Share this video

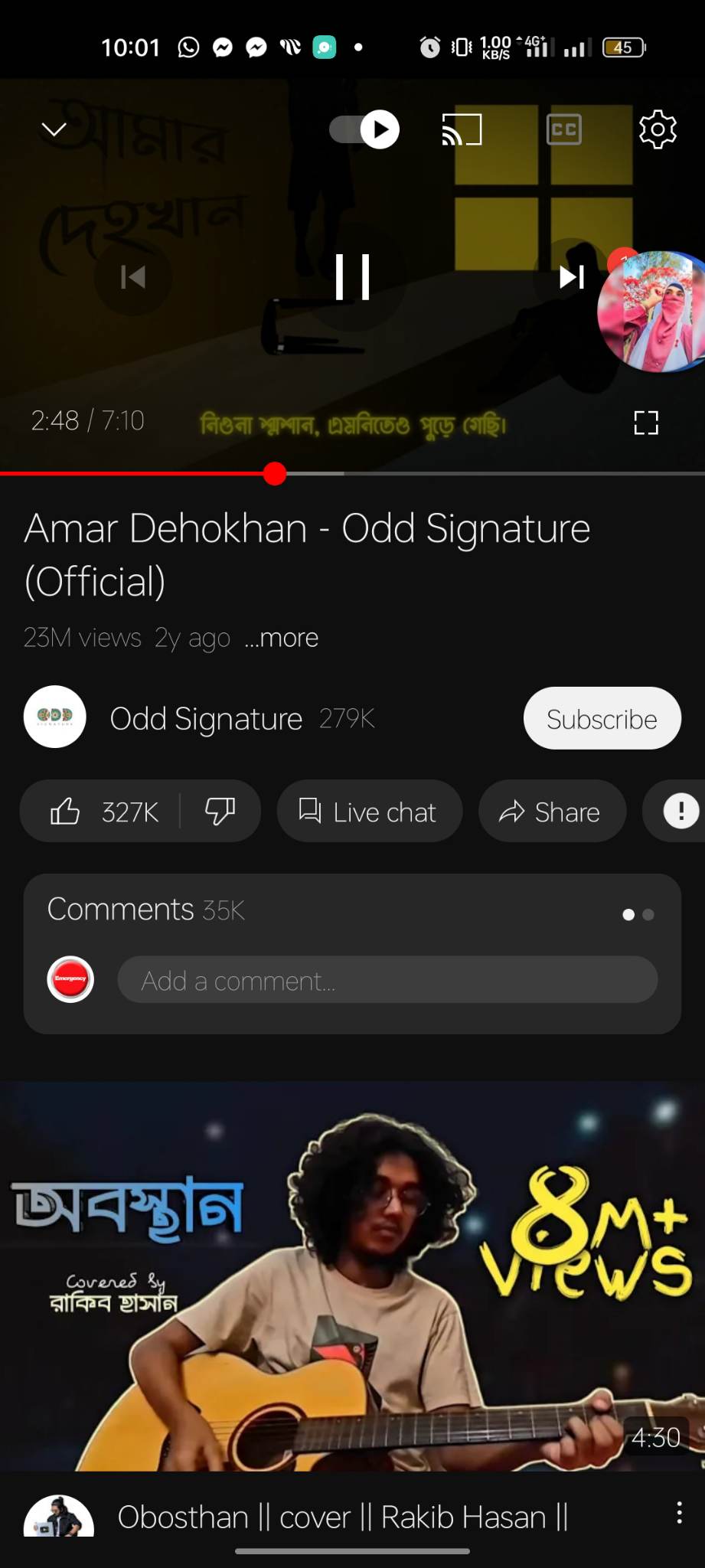[552, 811]
